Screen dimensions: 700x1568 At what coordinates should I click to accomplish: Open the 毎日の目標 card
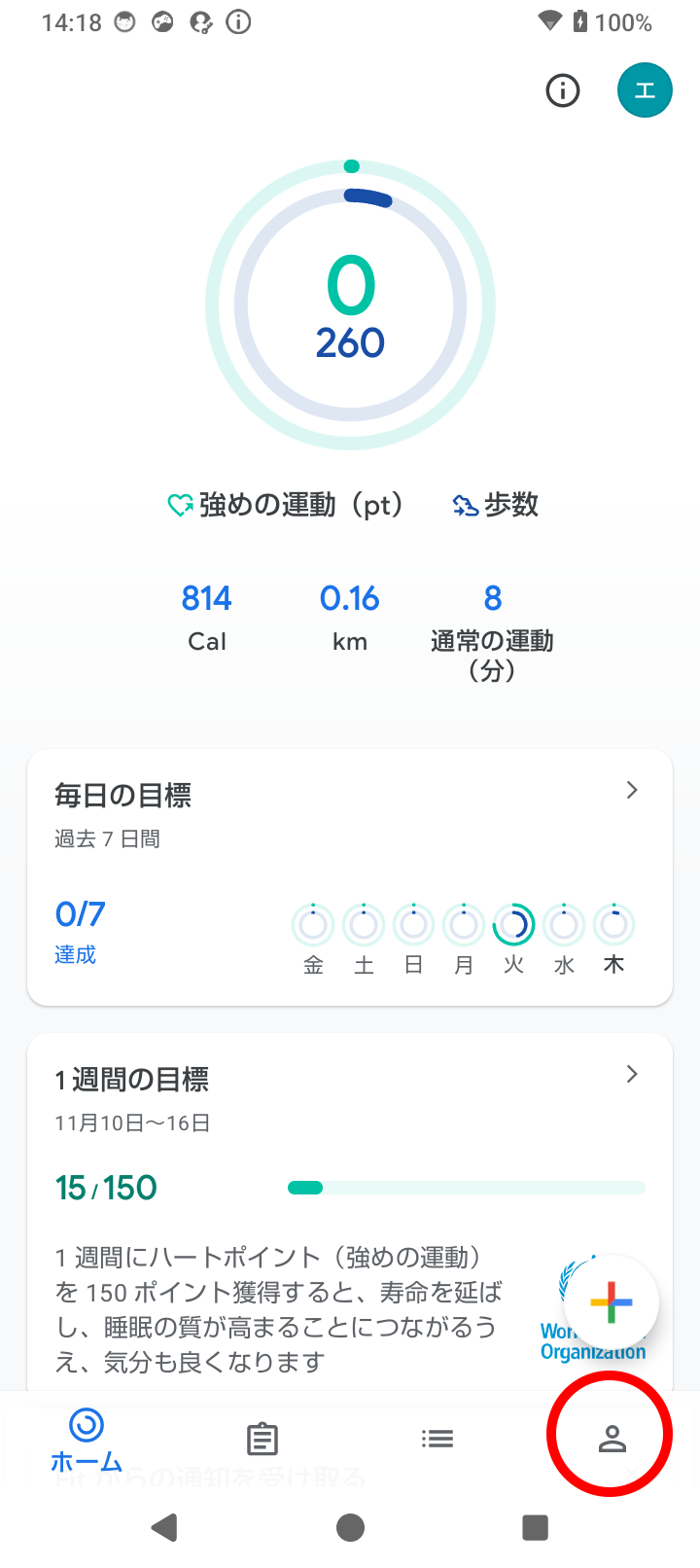coord(350,877)
